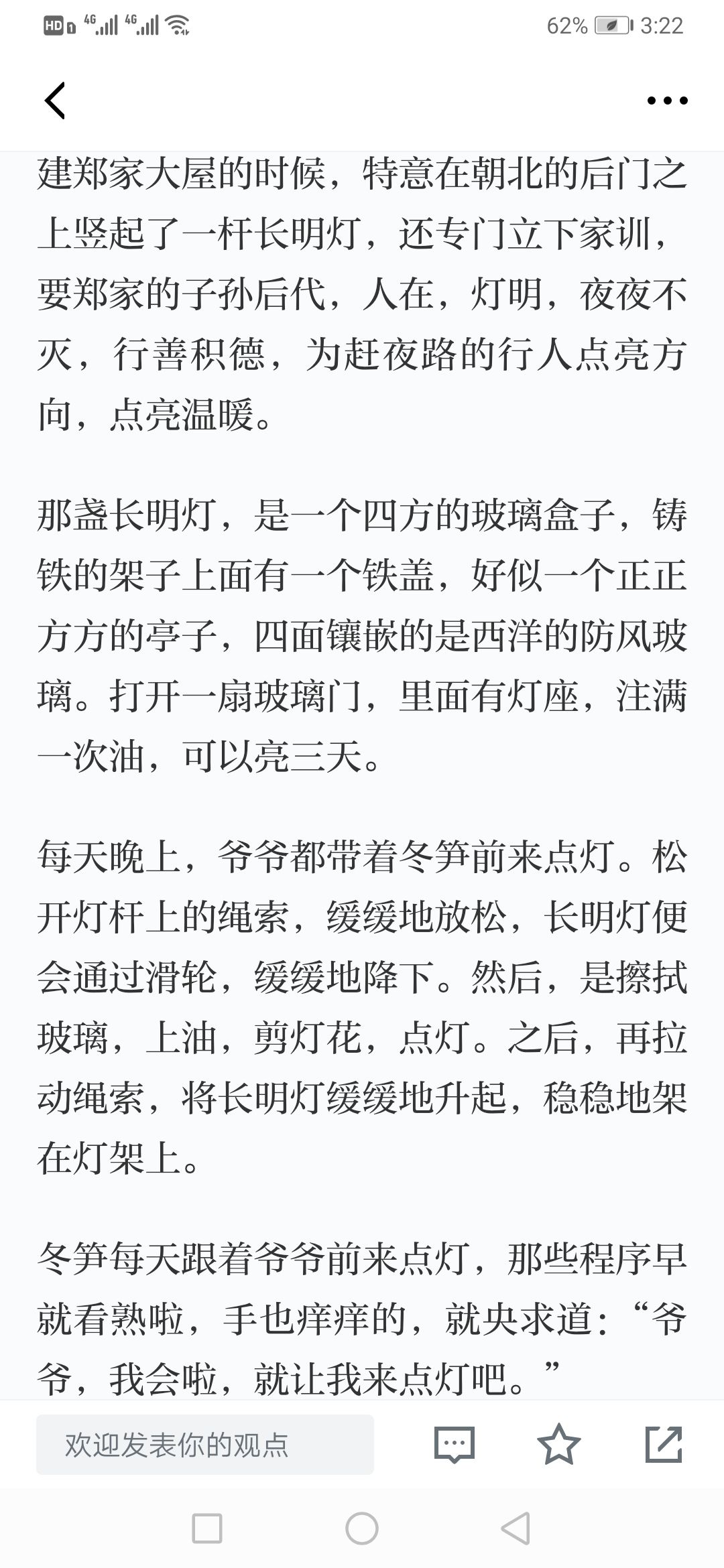
Task: Tap the system home button
Action: coord(362,1529)
